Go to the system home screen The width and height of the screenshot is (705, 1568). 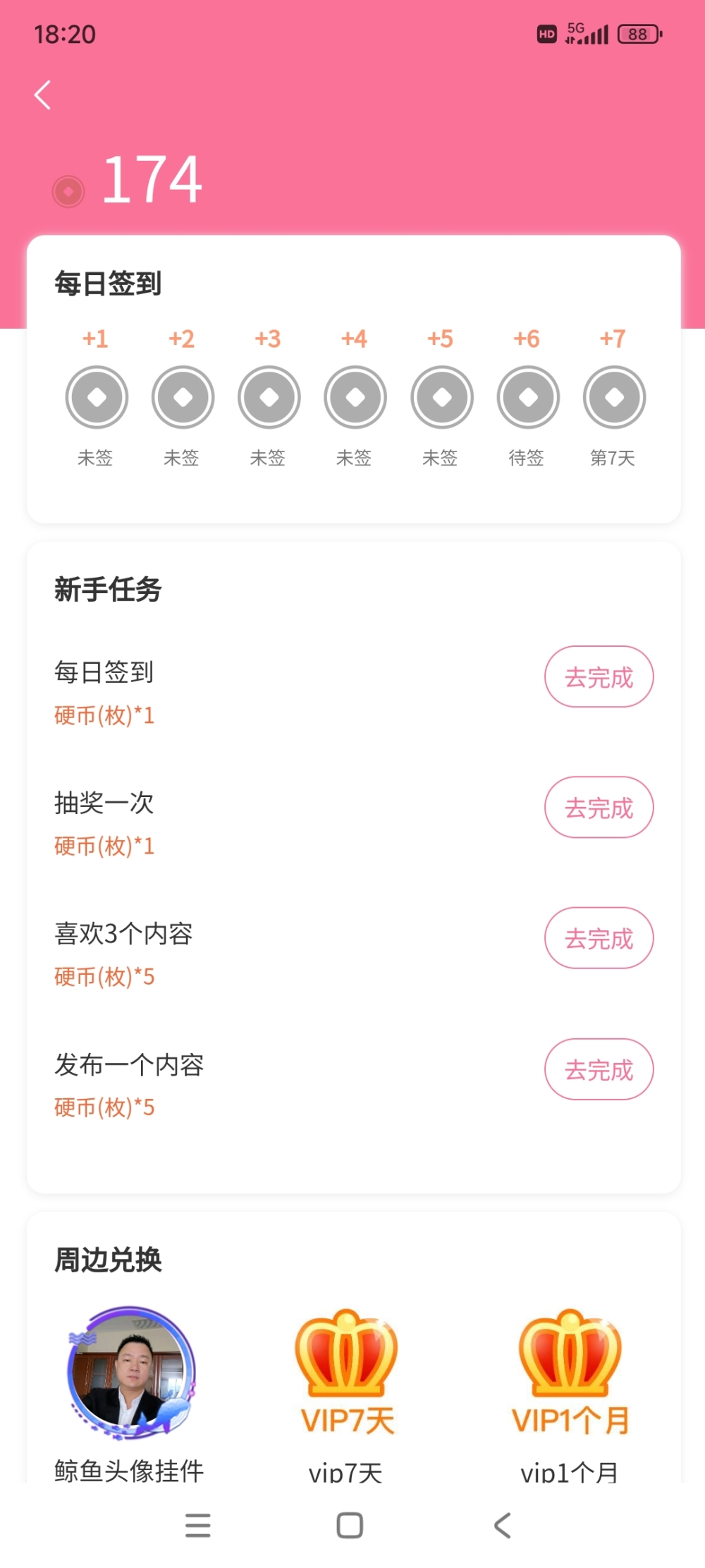coord(350,1525)
